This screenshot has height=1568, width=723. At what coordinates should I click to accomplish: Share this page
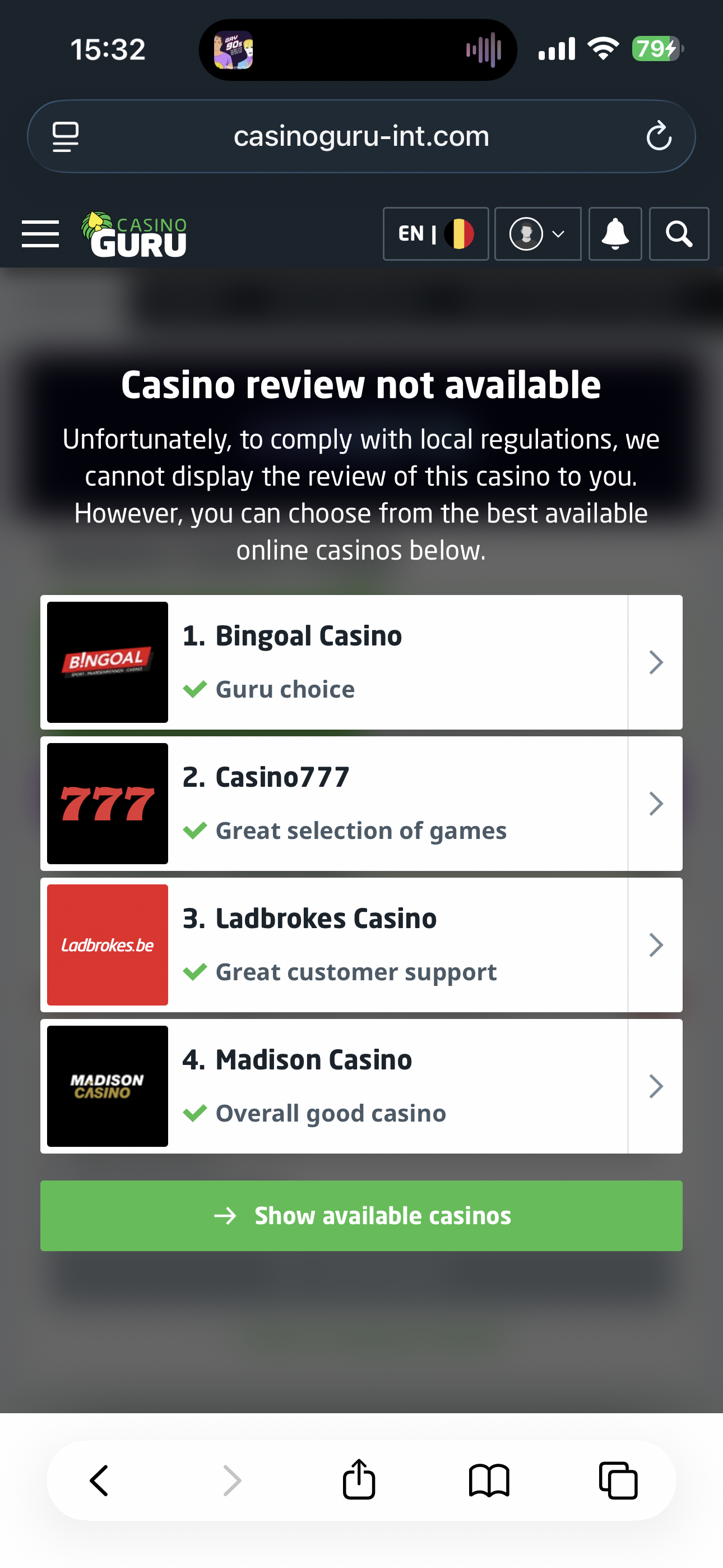[x=359, y=1481]
